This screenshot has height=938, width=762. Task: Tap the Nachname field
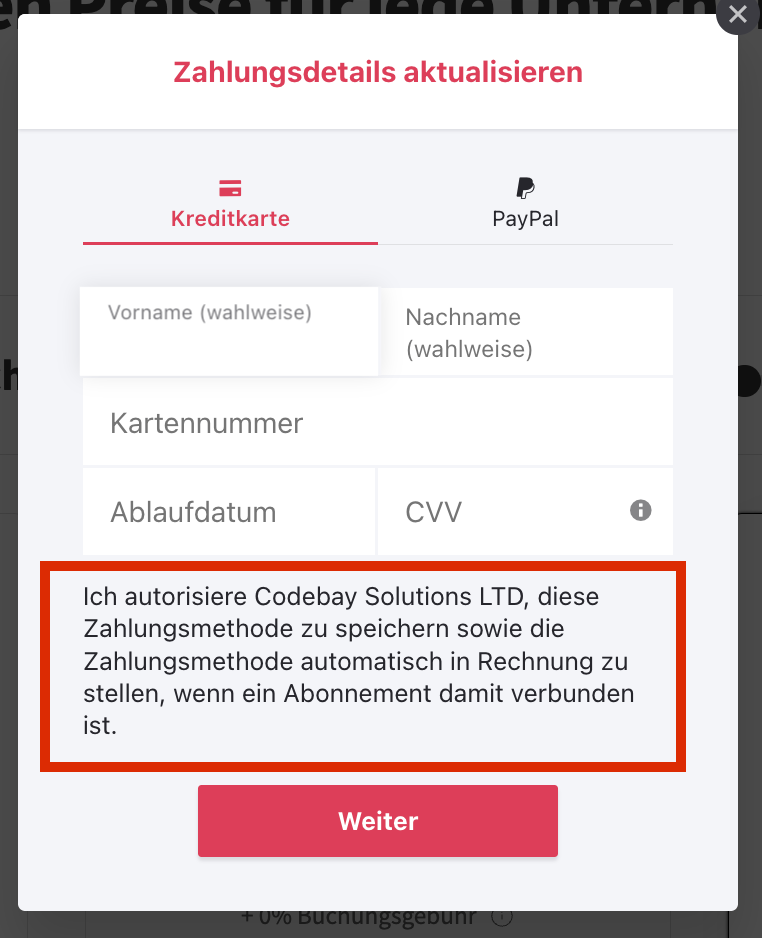(525, 333)
